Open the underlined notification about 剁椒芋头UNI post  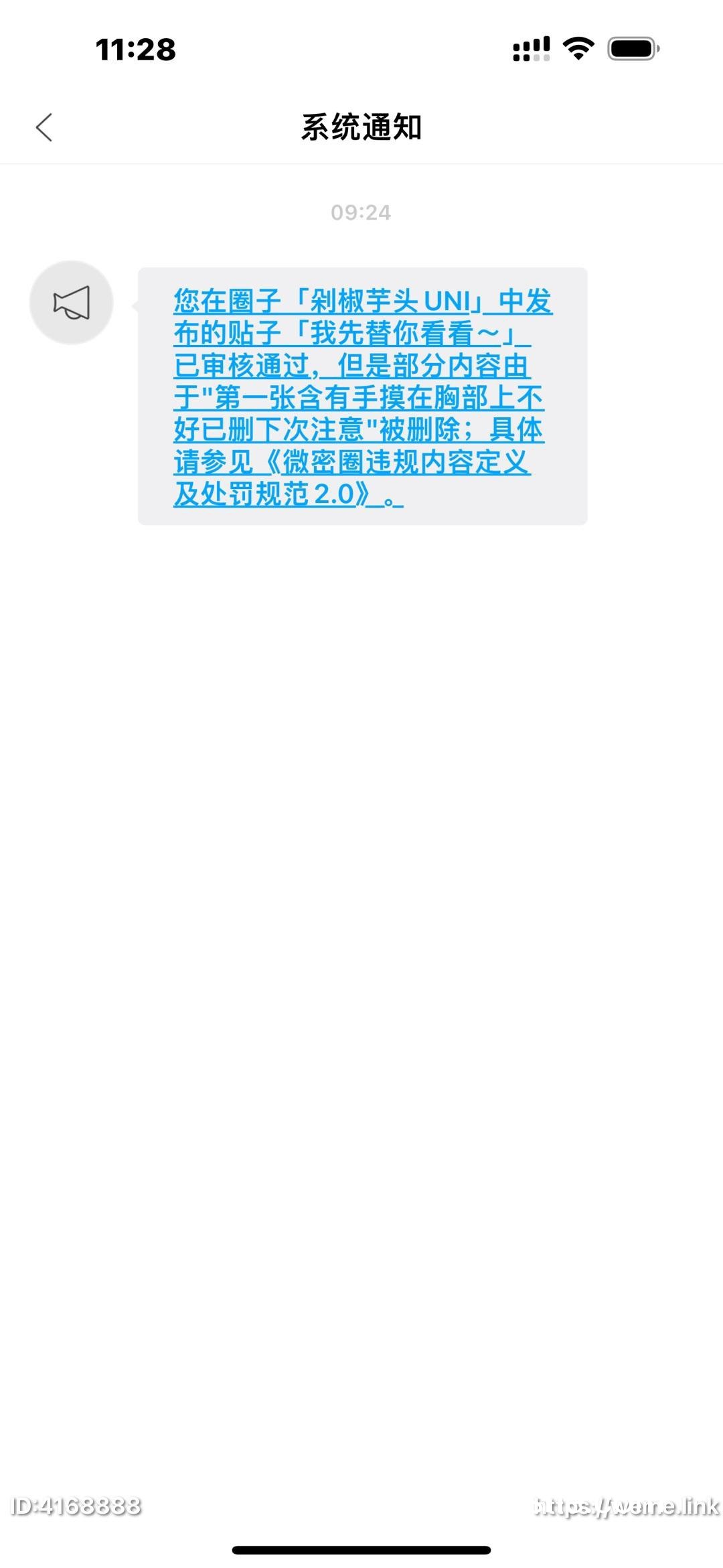[363, 397]
